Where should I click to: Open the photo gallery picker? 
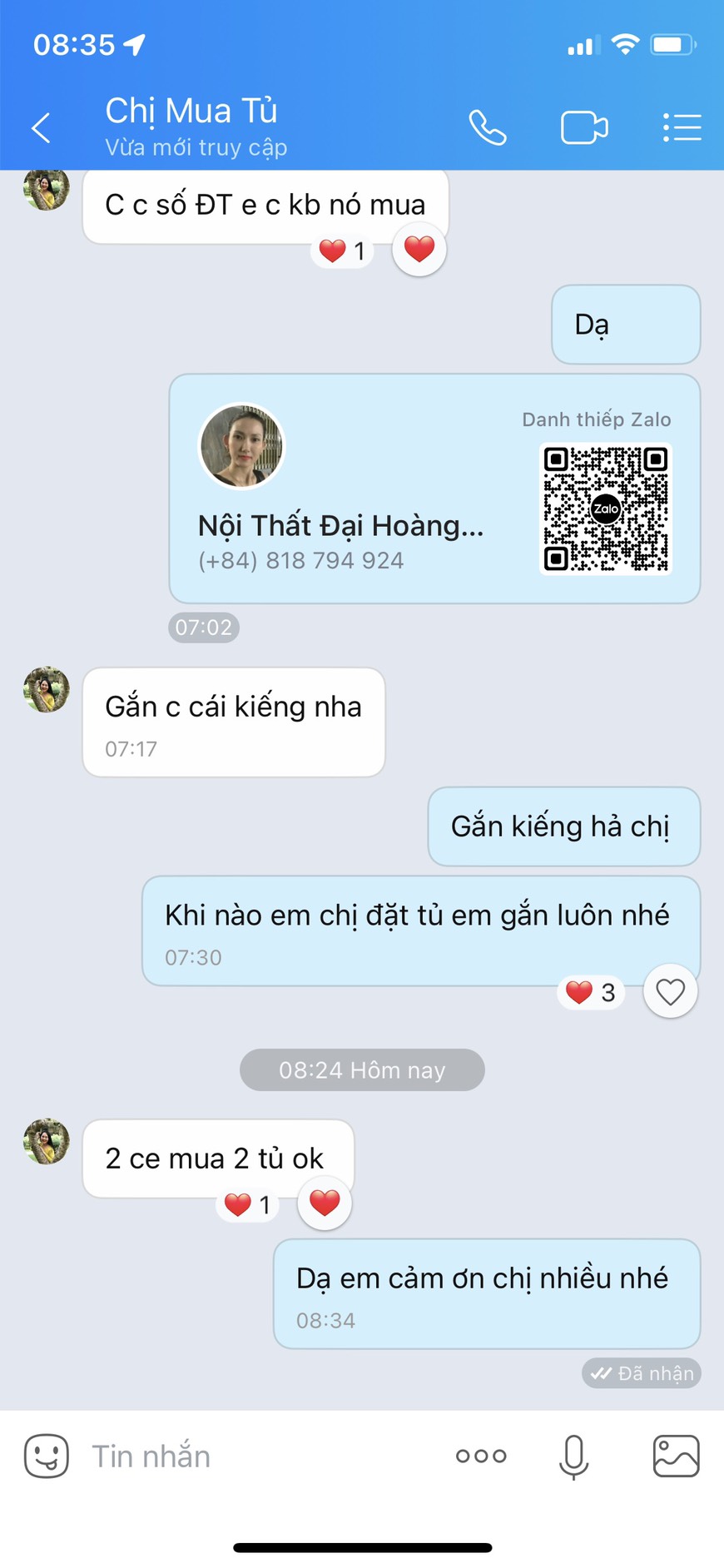[x=676, y=1456]
